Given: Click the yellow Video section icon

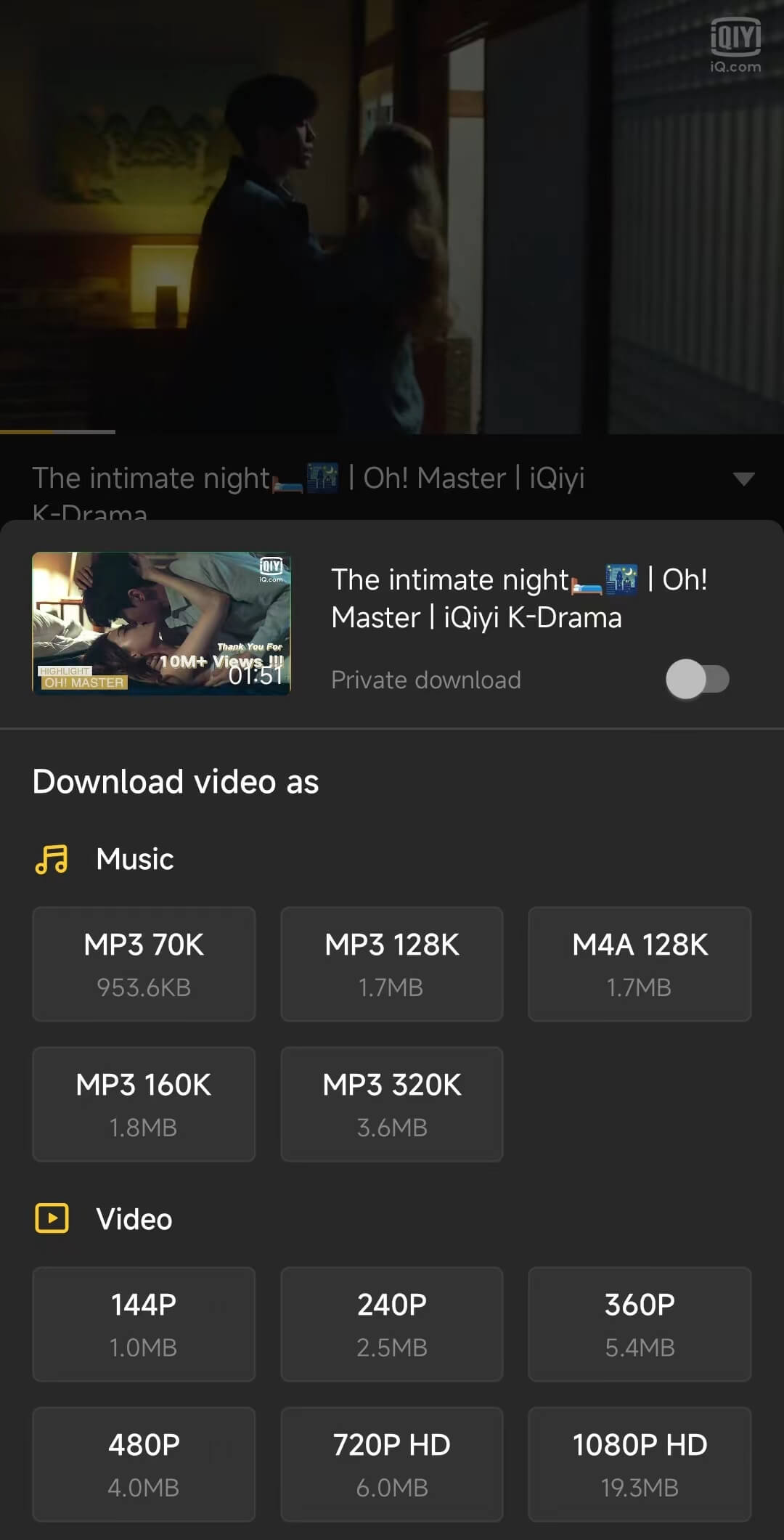Looking at the screenshot, I should (50, 1219).
